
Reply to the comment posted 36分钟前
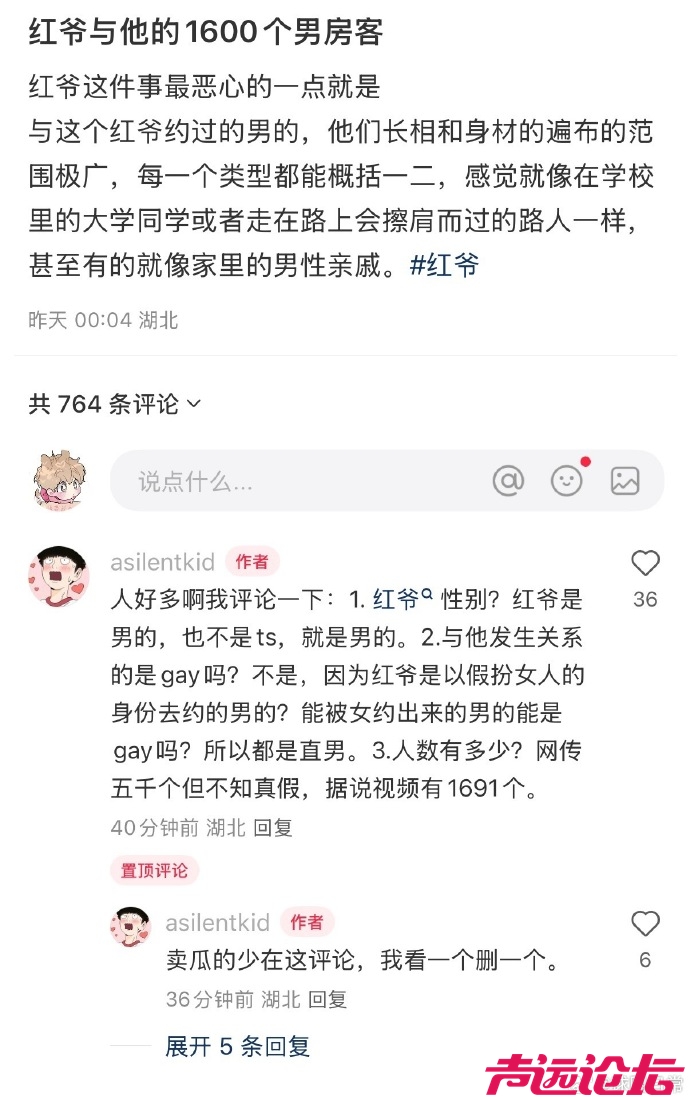coord(328,999)
